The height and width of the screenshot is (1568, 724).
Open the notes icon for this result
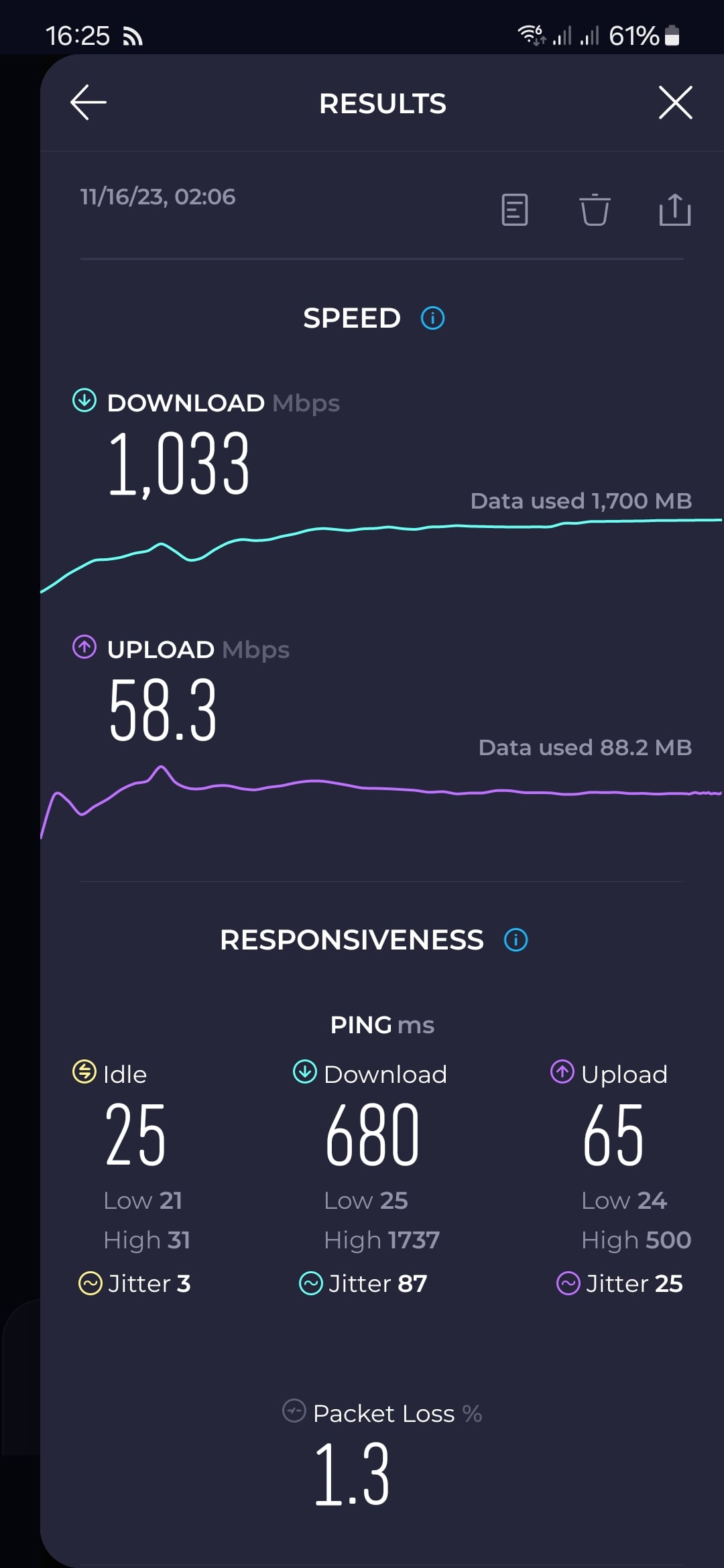[515, 210]
